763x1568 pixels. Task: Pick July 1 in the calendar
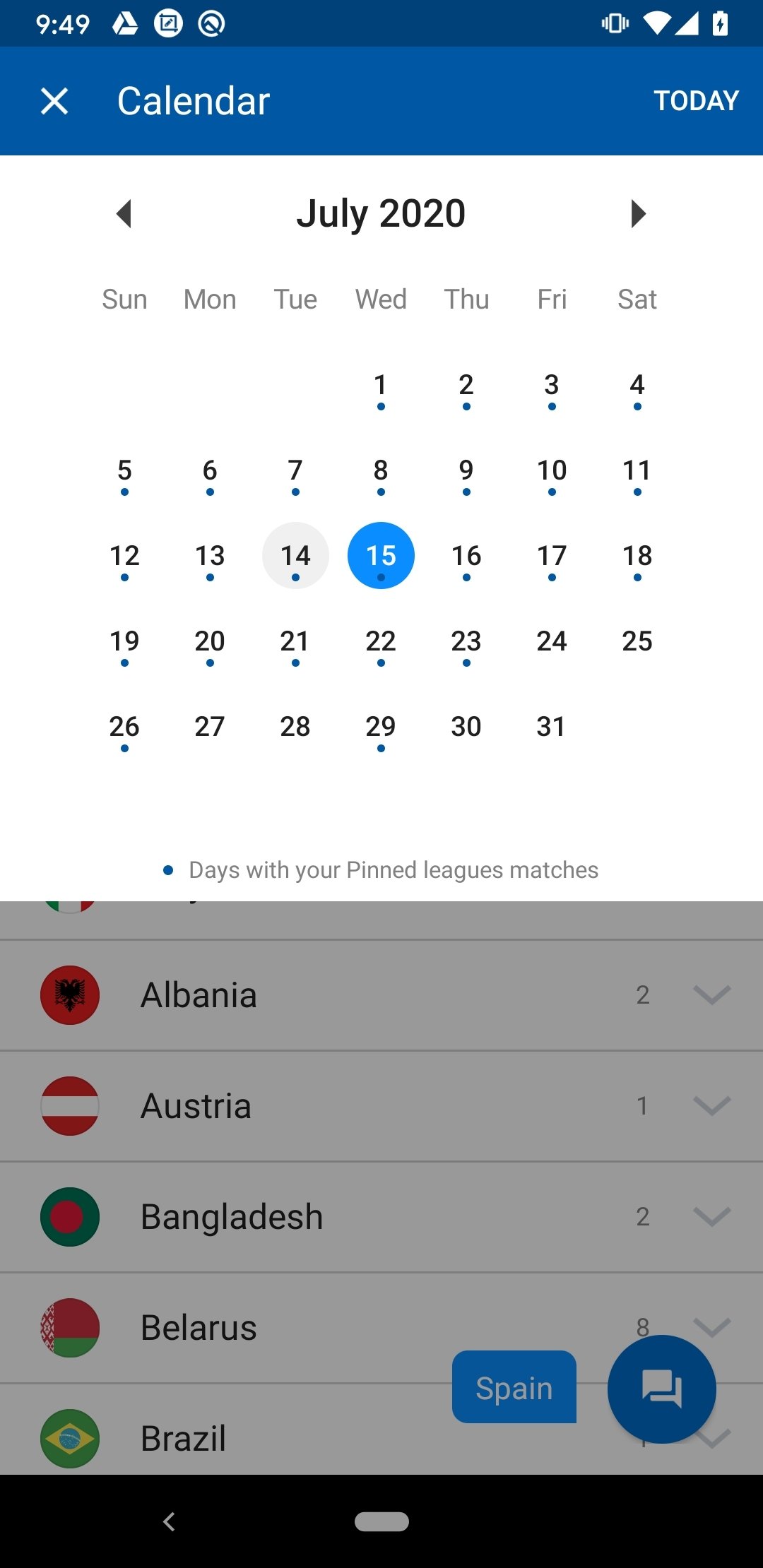pyautogui.click(x=381, y=386)
